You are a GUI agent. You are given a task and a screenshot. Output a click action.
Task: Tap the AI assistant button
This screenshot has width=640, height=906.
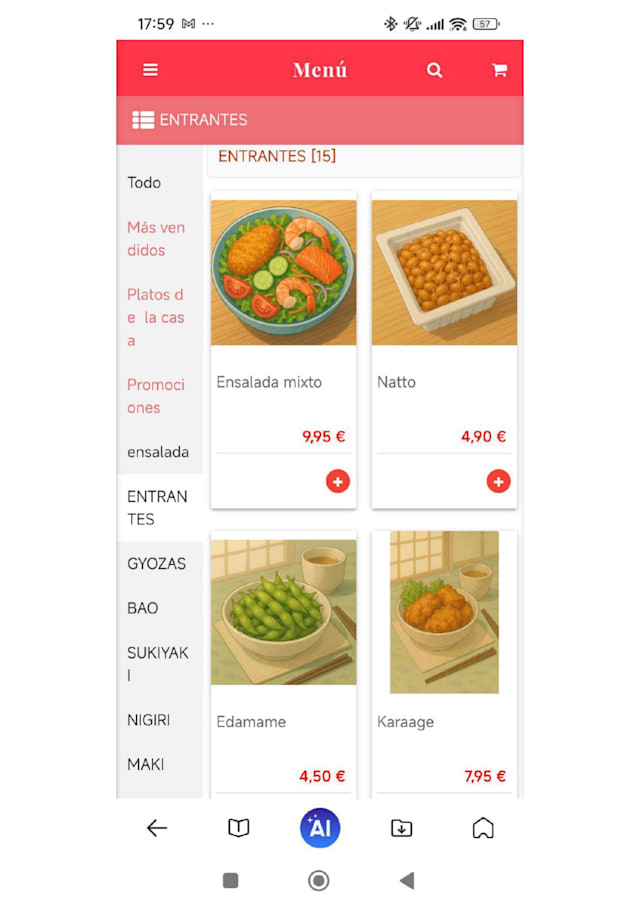click(x=320, y=828)
